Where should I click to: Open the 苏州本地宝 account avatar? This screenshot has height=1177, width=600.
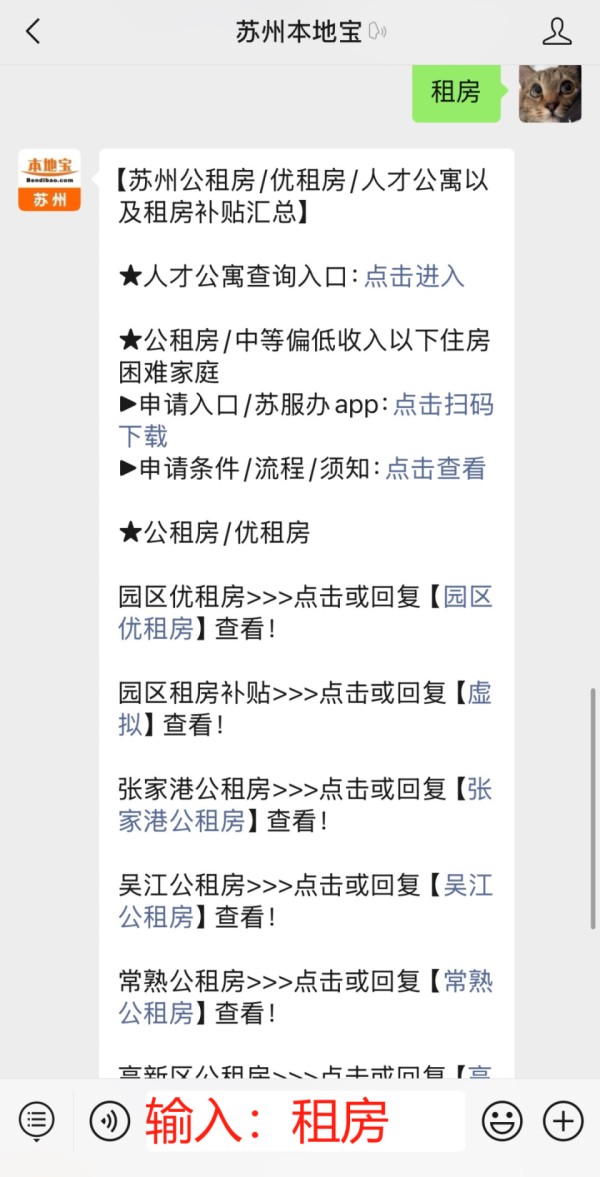[x=49, y=180]
